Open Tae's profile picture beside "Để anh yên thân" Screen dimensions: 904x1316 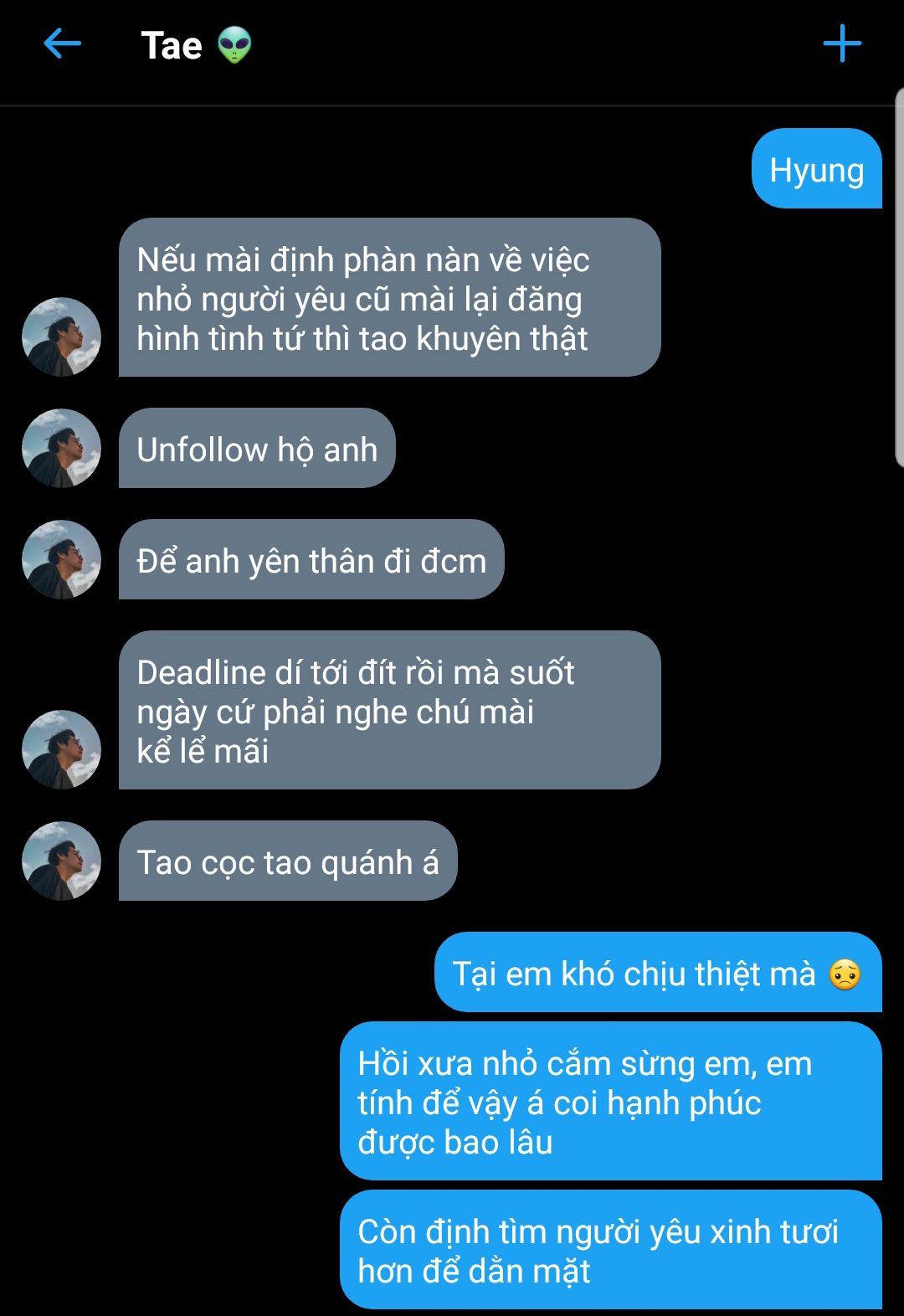61,559
